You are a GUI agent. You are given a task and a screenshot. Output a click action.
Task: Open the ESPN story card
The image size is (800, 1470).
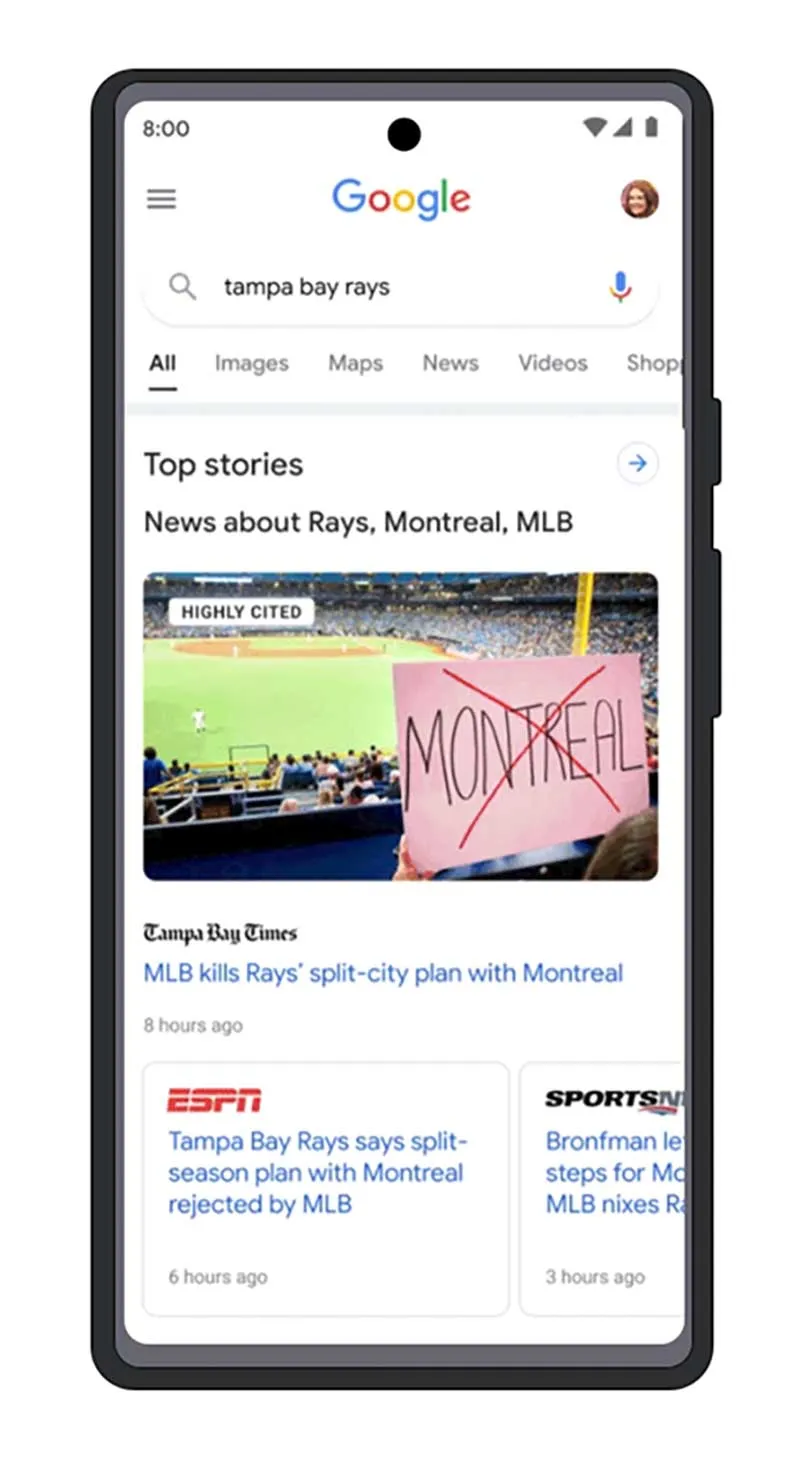[x=325, y=1188]
